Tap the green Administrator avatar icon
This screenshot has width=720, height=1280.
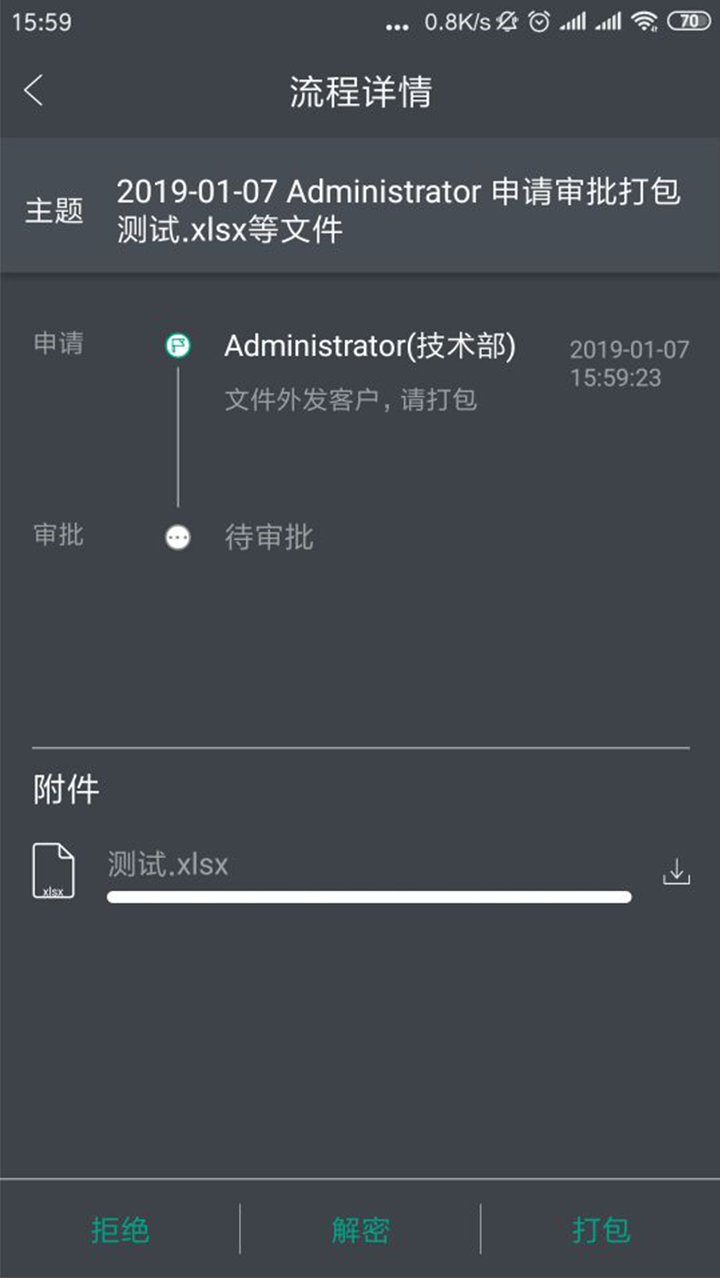tap(178, 344)
